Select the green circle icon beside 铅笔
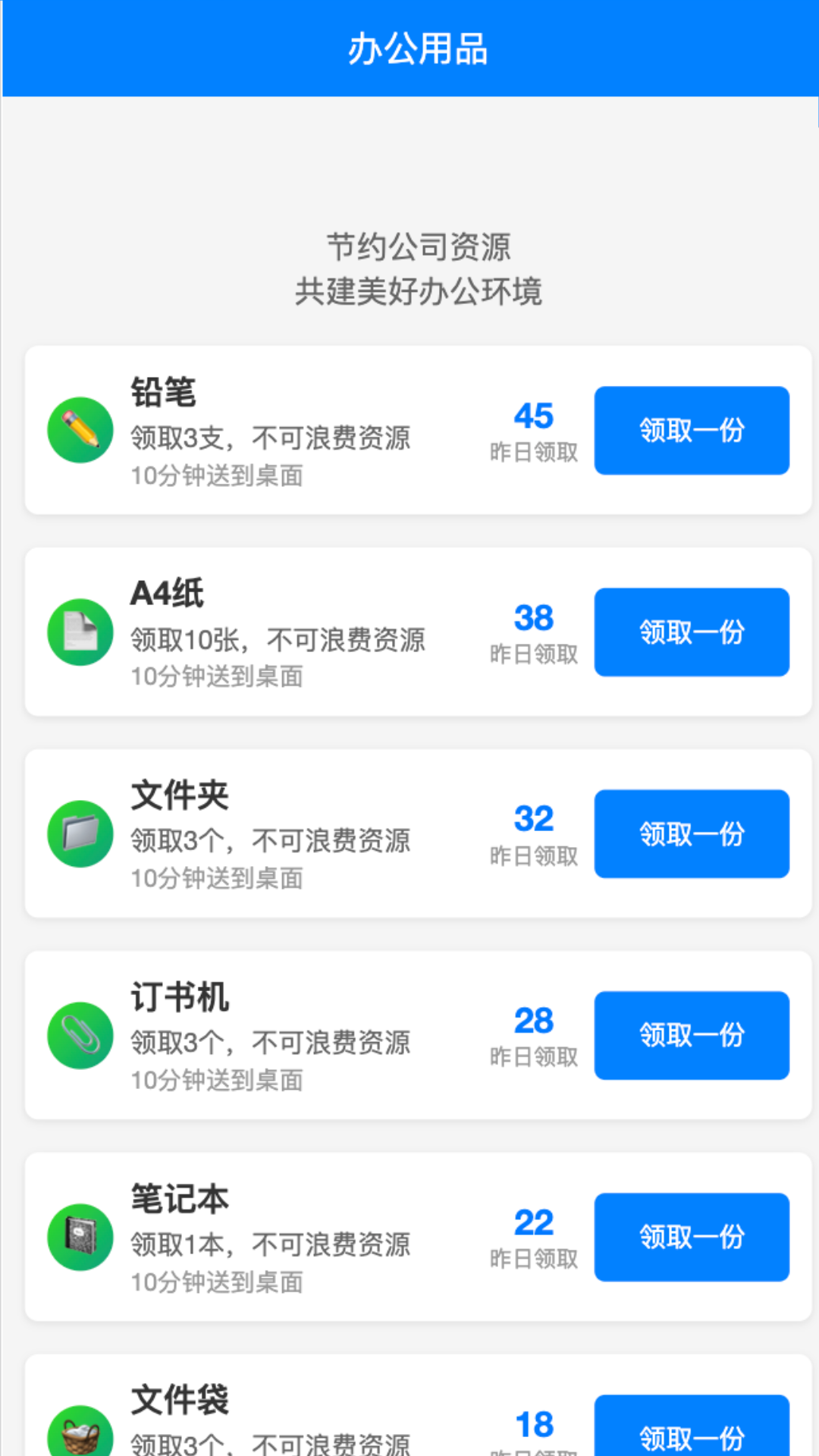 (x=80, y=429)
